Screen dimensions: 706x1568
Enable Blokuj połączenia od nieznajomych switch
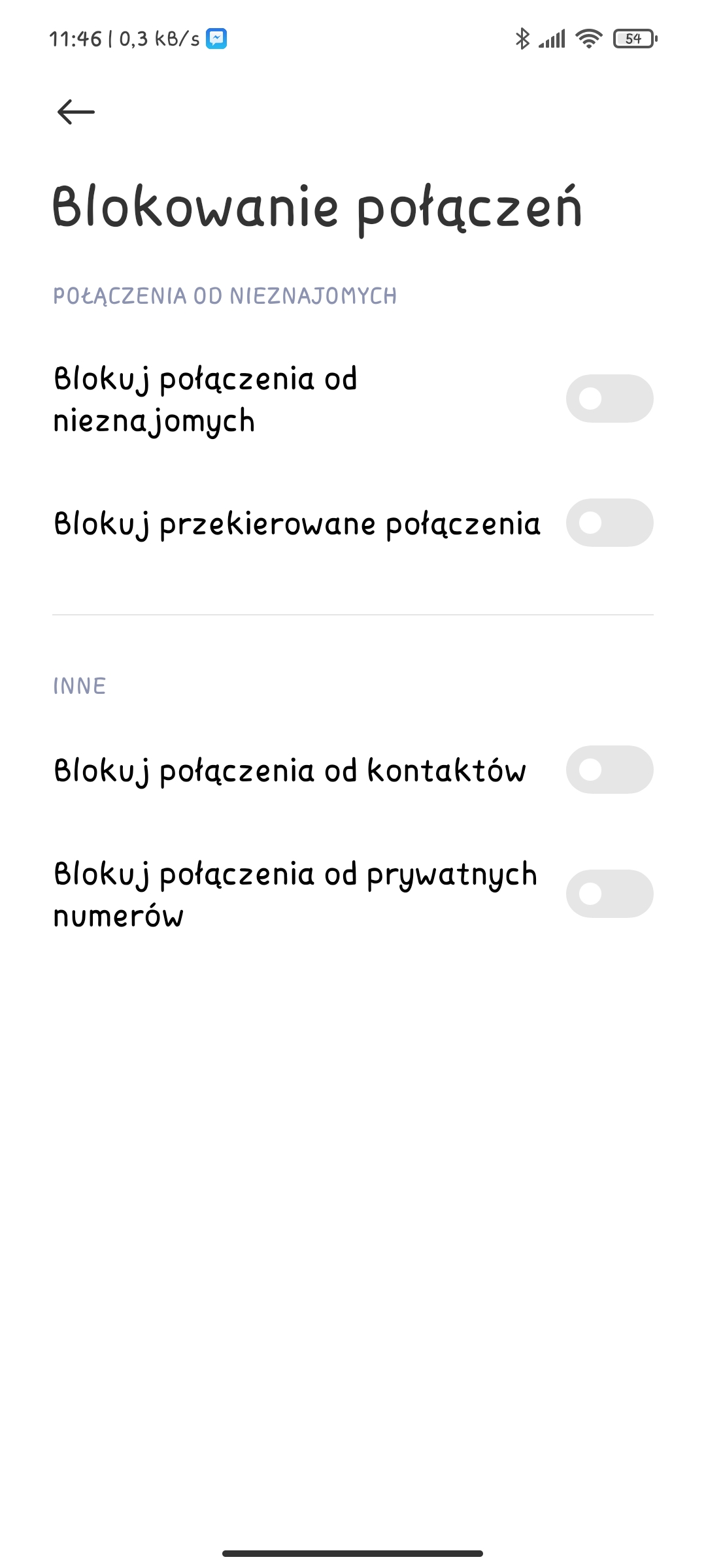pyautogui.click(x=609, y=399)
